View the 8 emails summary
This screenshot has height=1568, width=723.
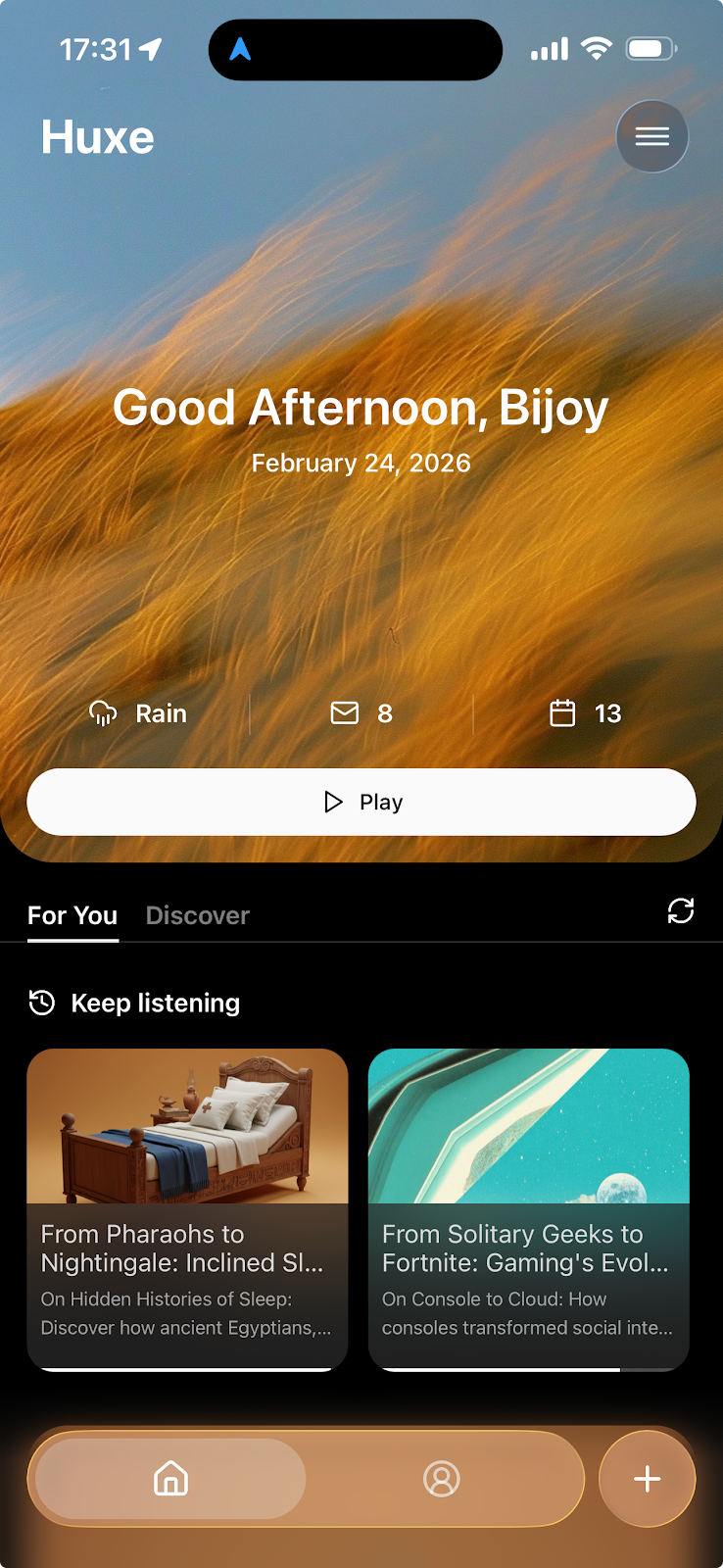361,713
